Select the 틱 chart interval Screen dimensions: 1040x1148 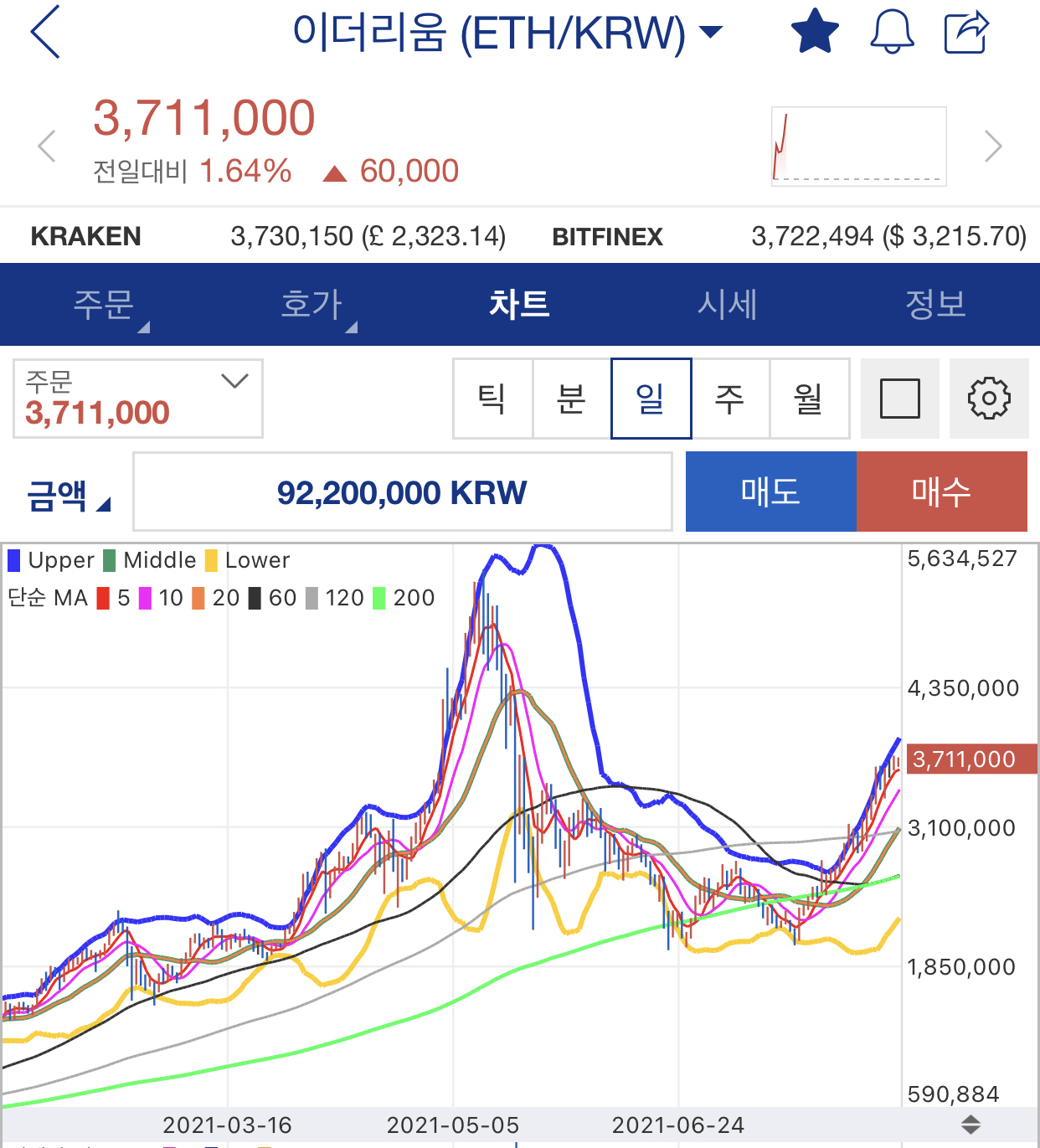coord(492,399)
